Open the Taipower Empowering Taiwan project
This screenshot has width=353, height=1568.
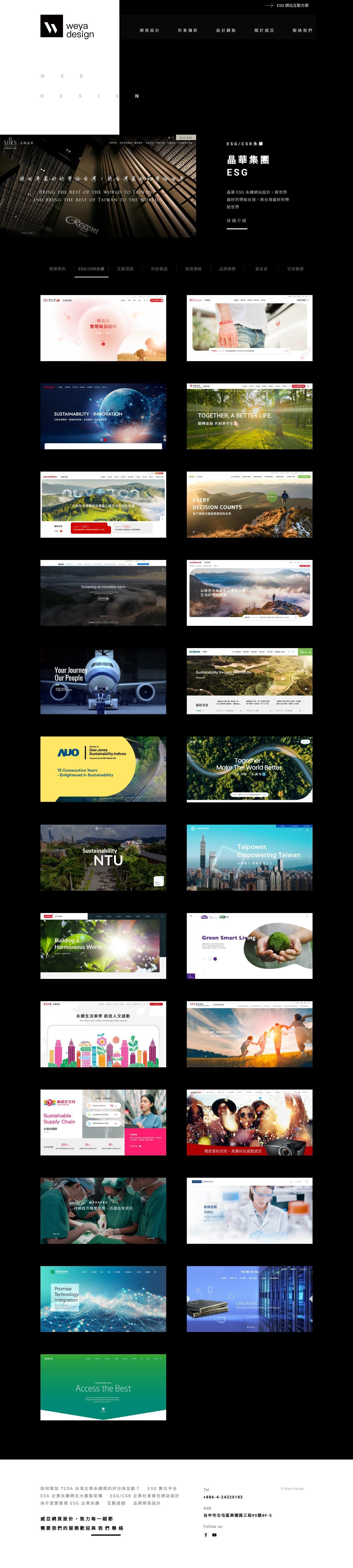coord(249,858)
